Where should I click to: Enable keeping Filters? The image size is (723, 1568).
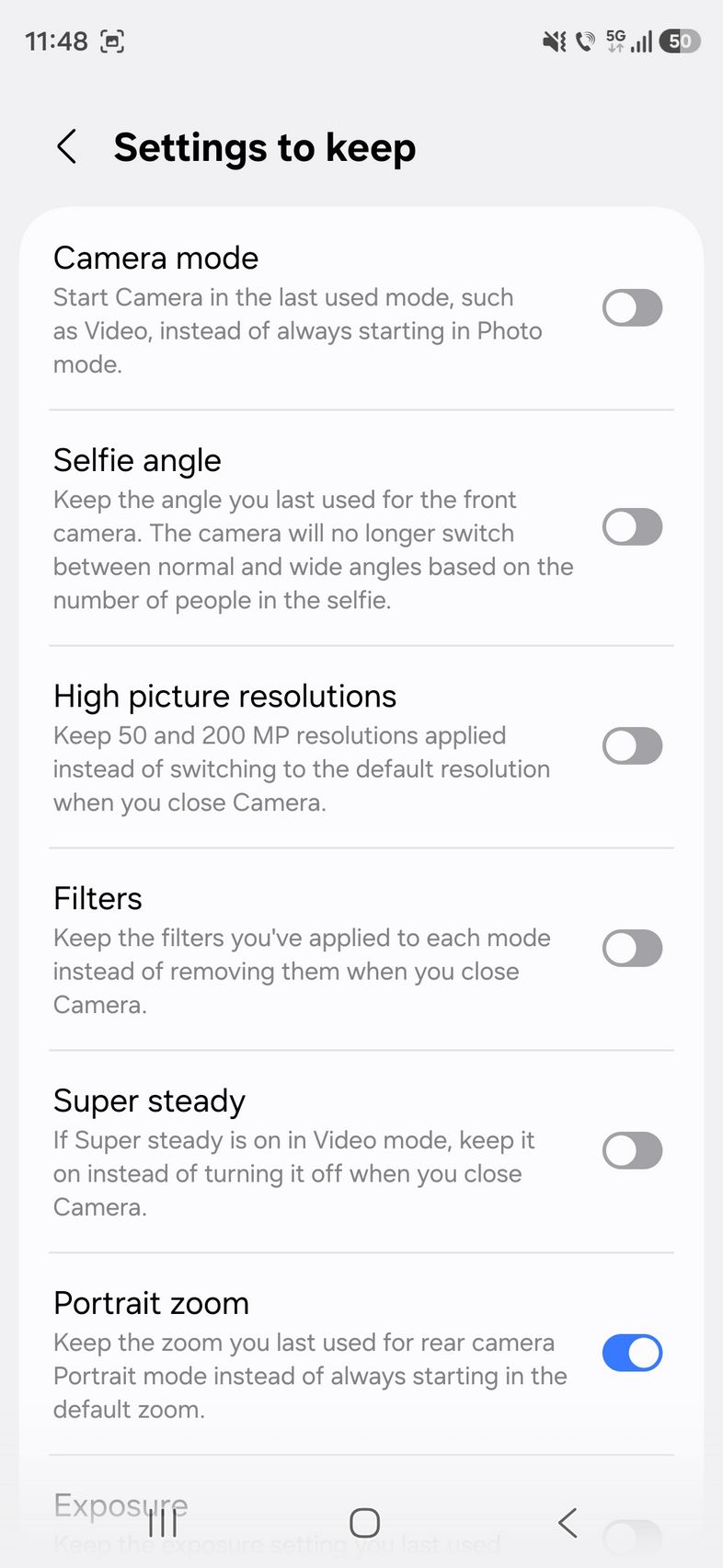pyautogui.click(x=632, y=949)
